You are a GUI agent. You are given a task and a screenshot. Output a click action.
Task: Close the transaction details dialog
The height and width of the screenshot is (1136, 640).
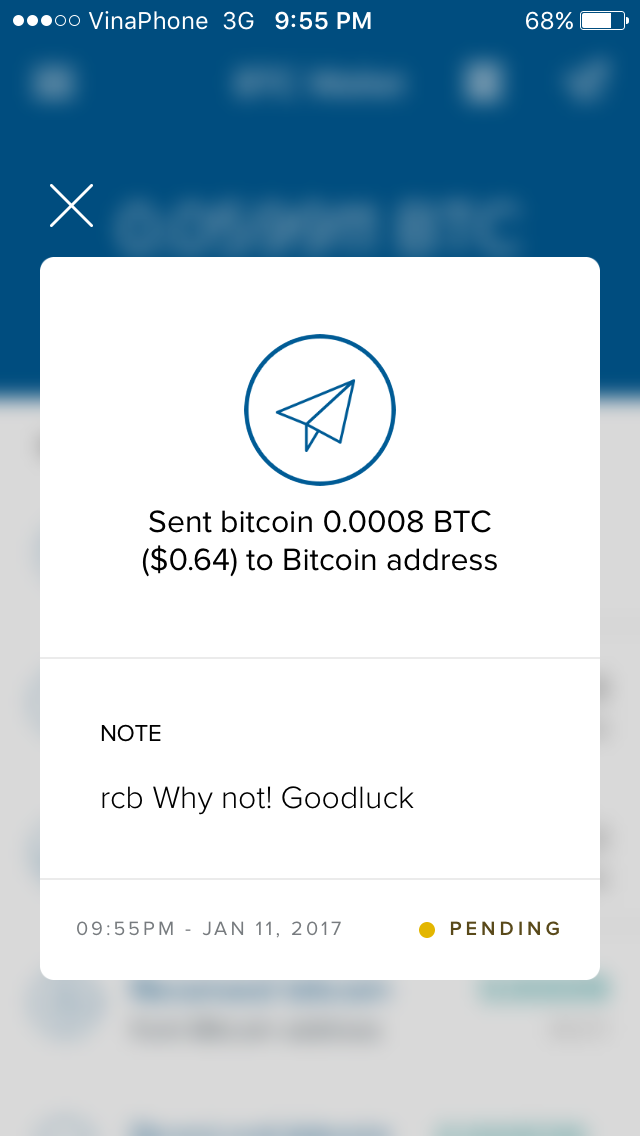tap(71, 206)
